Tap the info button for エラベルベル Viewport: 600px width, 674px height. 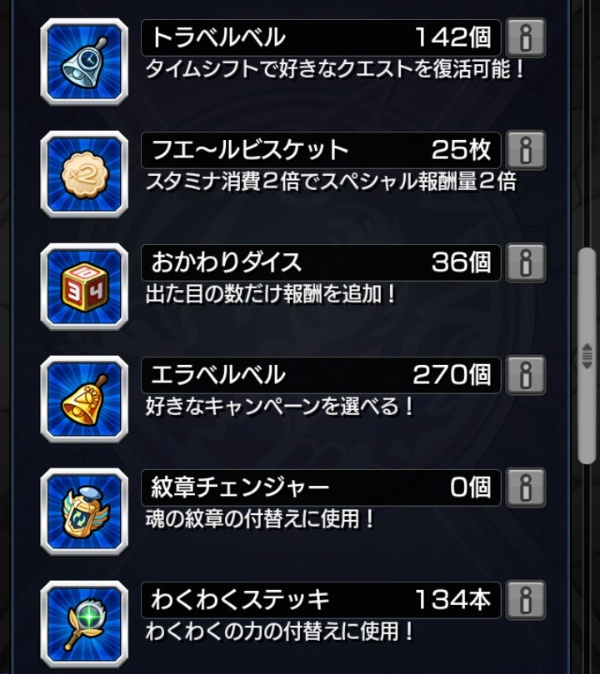(x=526, y=375)
